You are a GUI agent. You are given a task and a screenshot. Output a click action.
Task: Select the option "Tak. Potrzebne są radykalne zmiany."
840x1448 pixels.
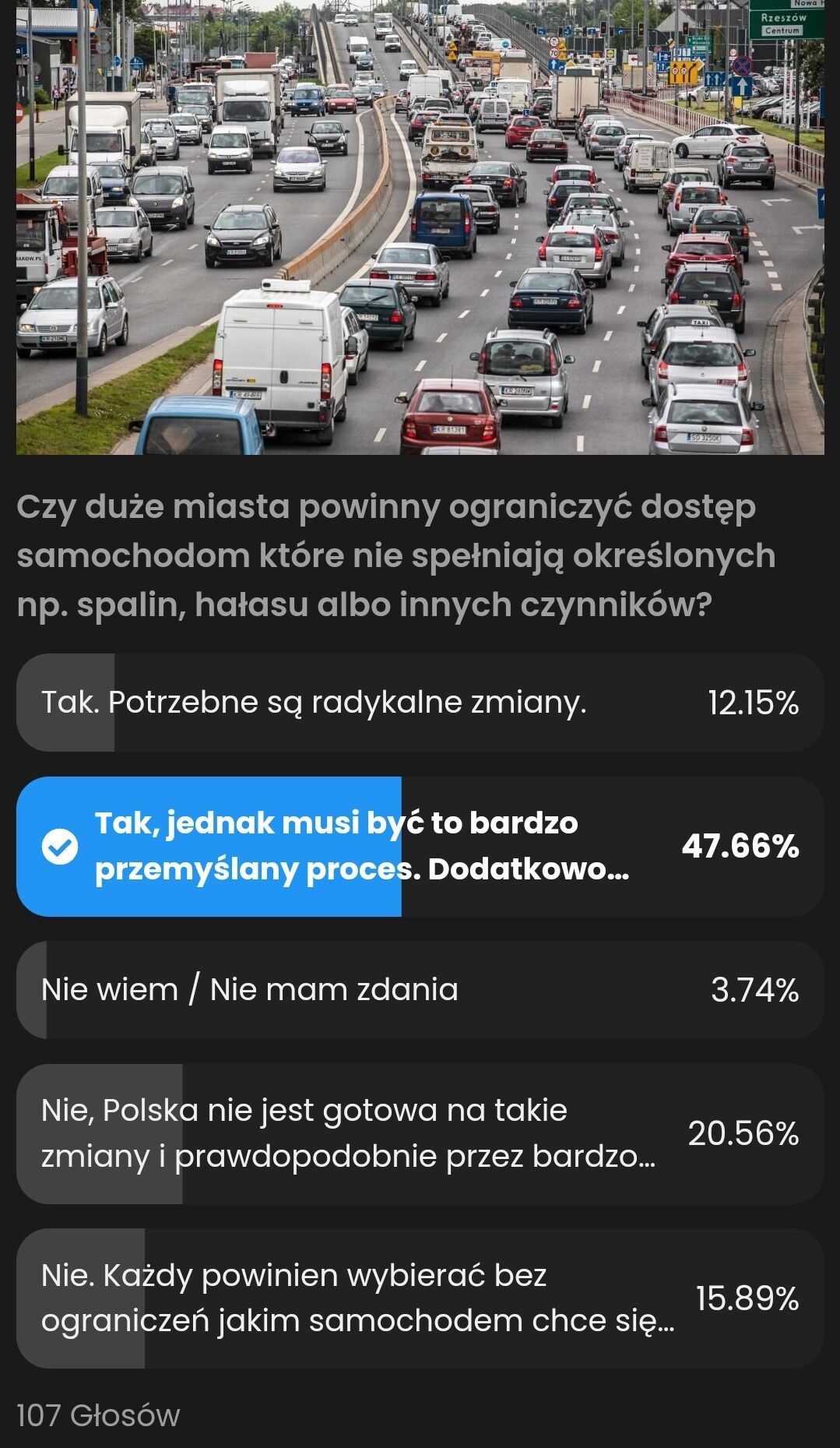click(x=420, y=703)
